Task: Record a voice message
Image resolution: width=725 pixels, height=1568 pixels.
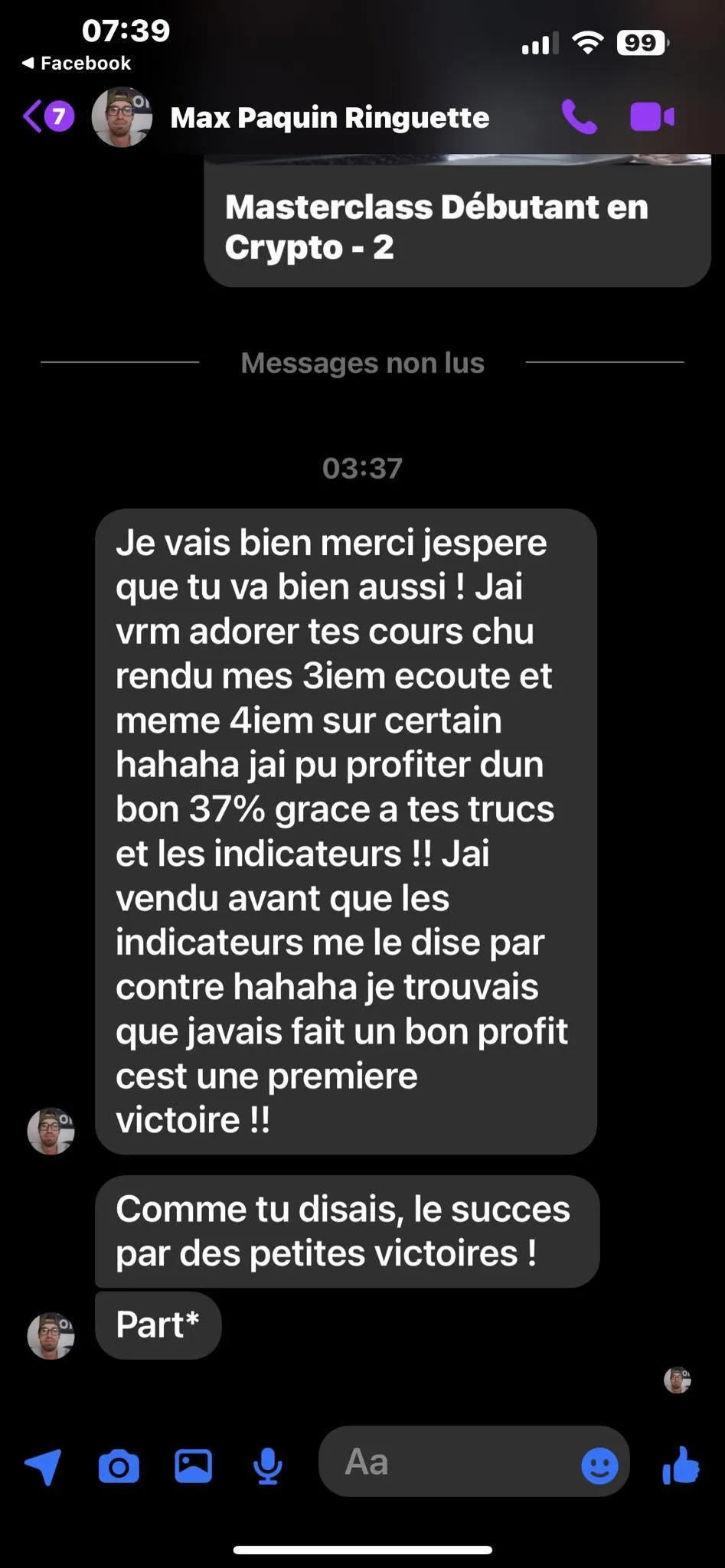Action: tap(267, 1465)
